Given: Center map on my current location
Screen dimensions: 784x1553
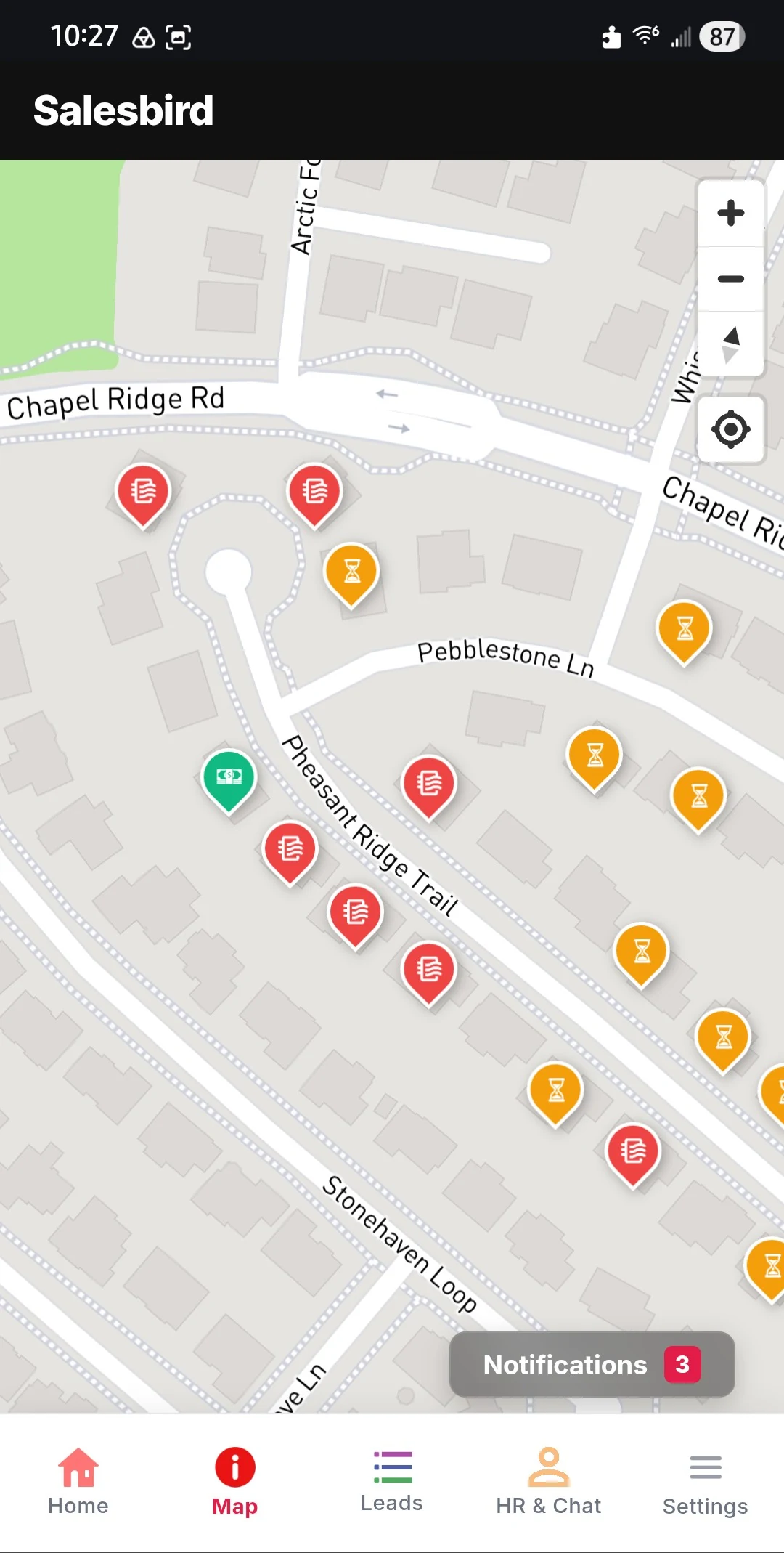Looking at the screenshot, I should coord(730,429).
